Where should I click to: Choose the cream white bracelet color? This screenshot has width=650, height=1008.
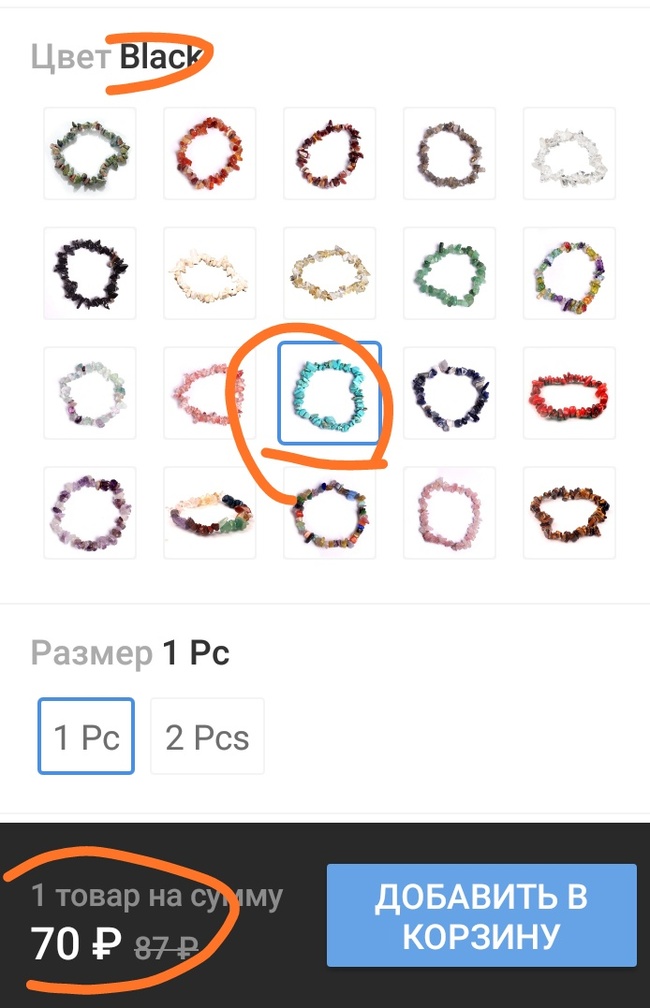(209, 273)
